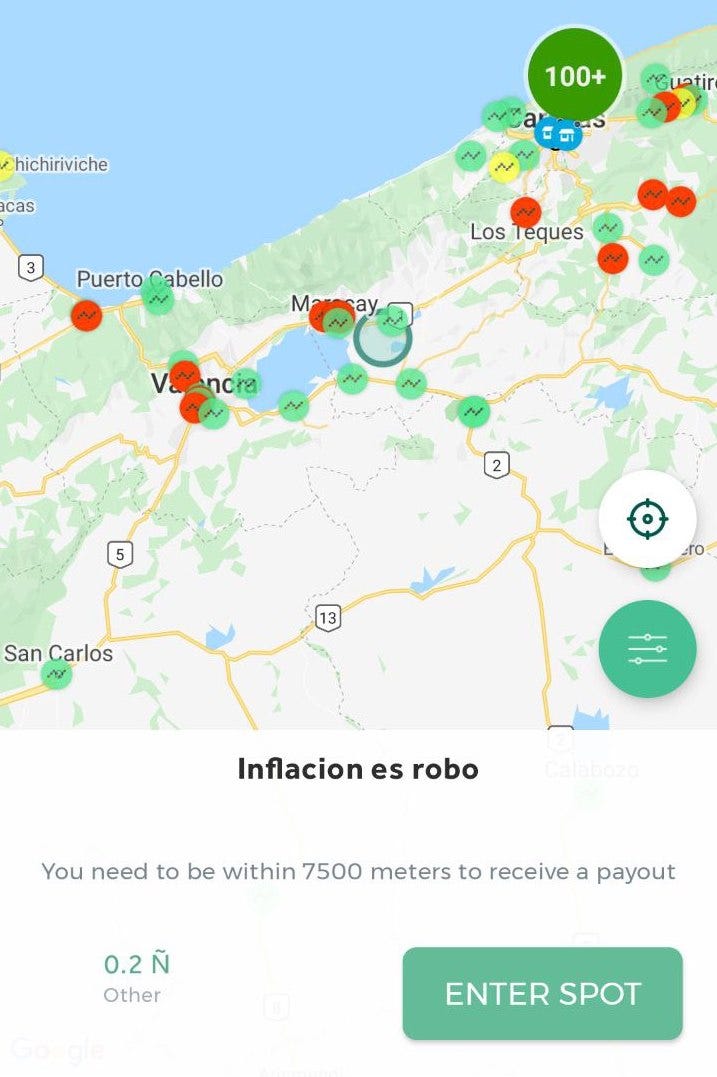Select the red marker at Los Teques
717x1077 pixels.
[526, 212]
